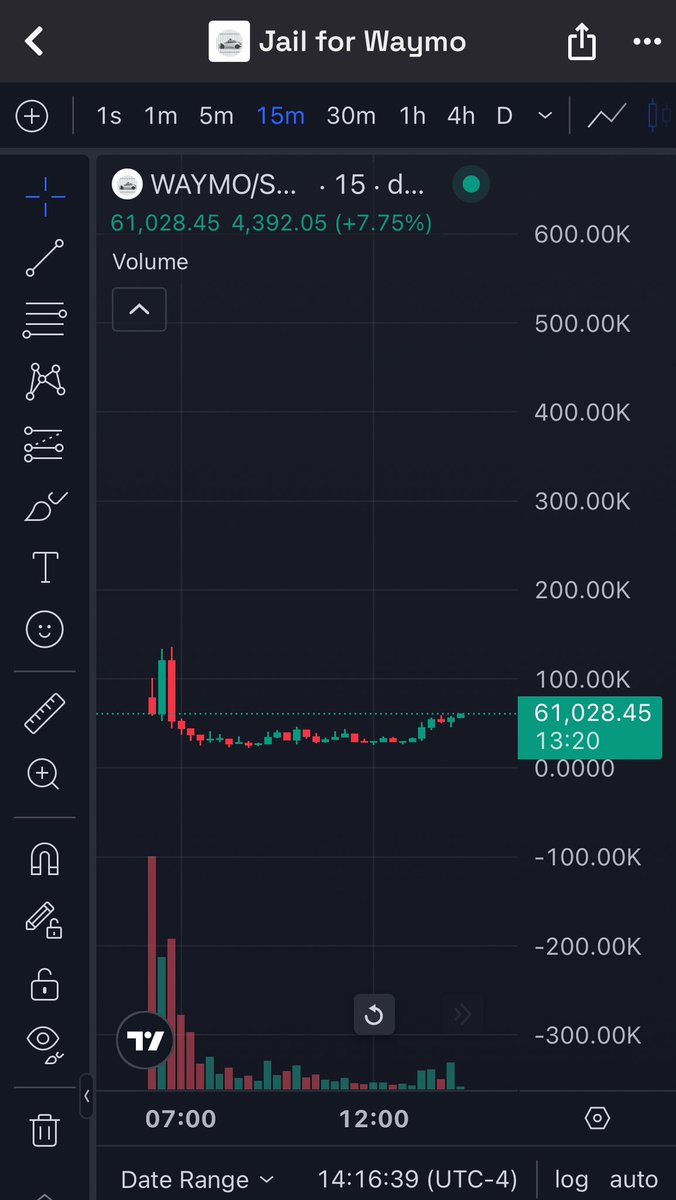Switch to the 1s timeframe
Image resolution: width=676 pixels, height=1200 pixels.
(109, 116)
